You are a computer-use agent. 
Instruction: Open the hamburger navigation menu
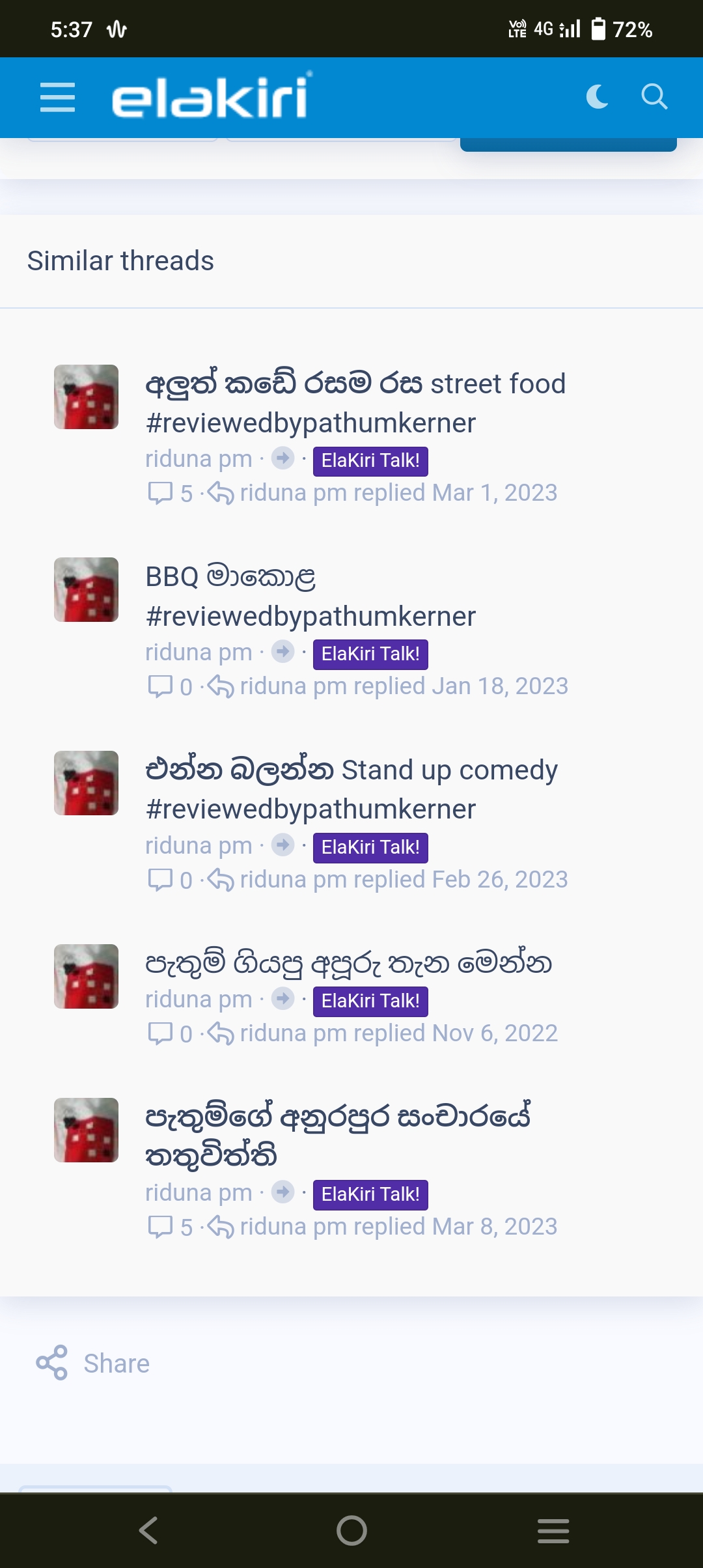coord(57,97)
